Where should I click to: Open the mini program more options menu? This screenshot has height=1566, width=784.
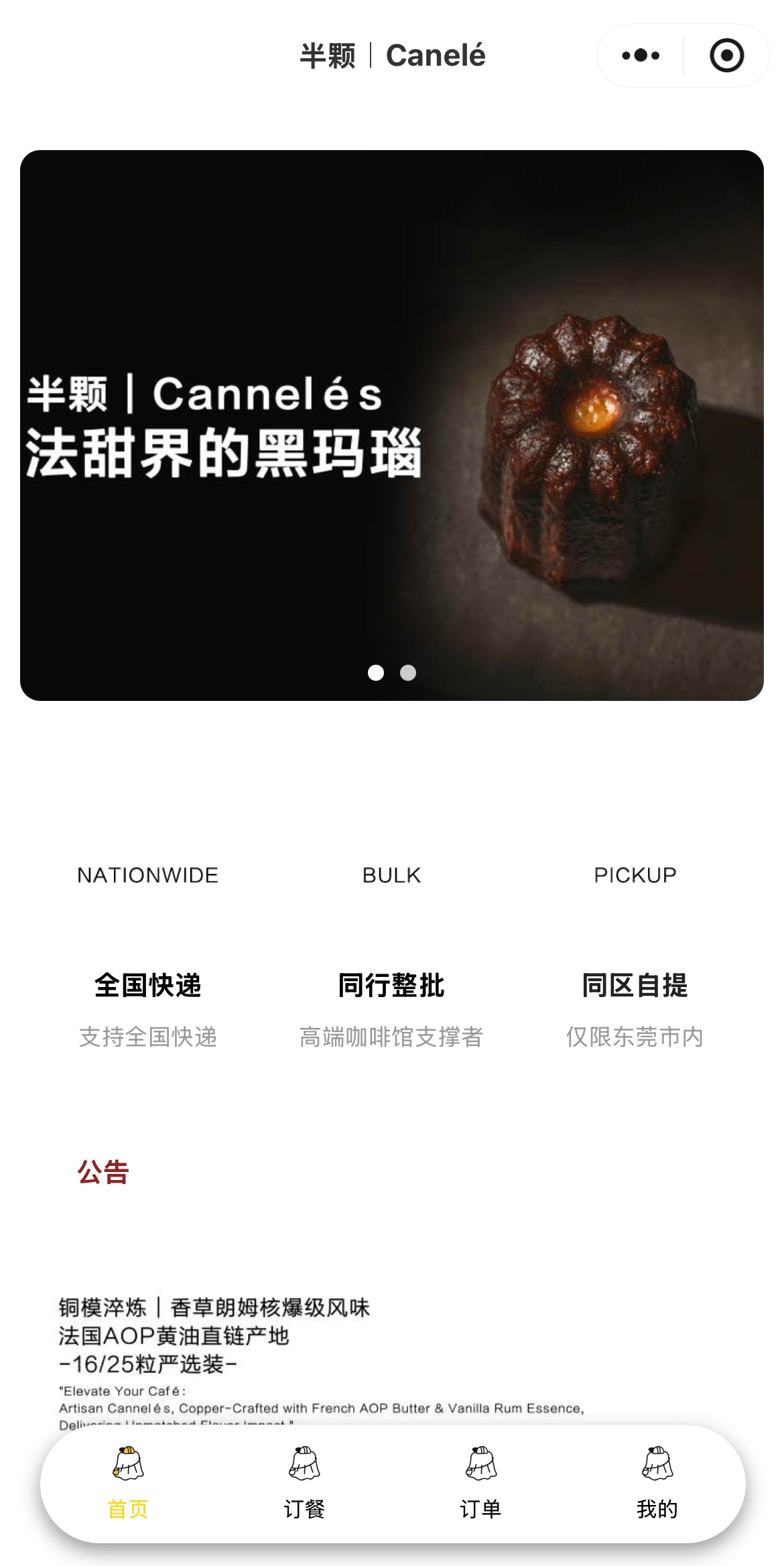point(641,56)
